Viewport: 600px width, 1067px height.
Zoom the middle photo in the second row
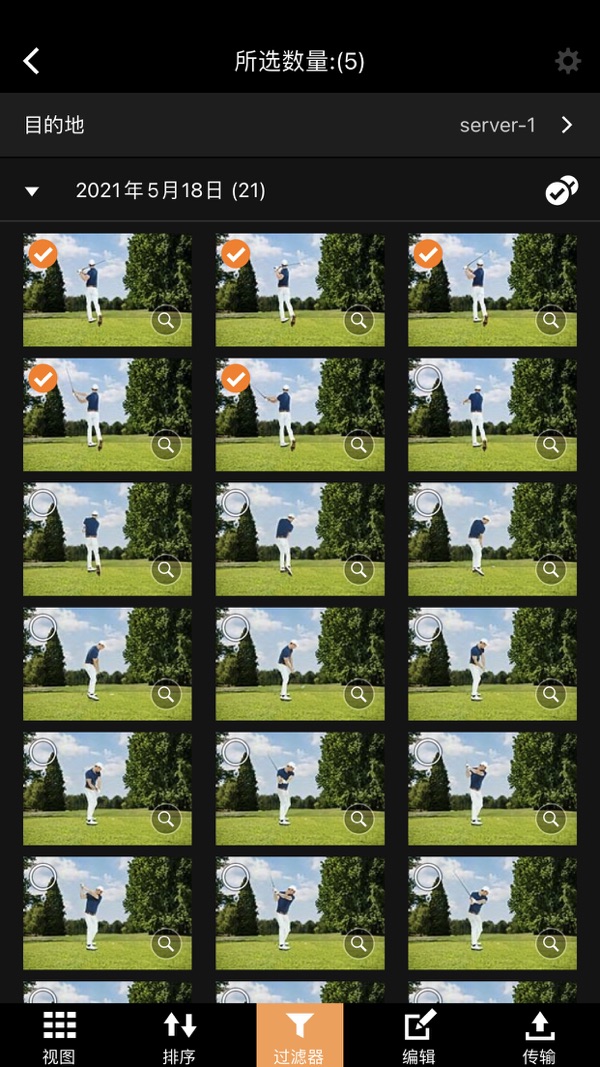click(x=359, y=445)
